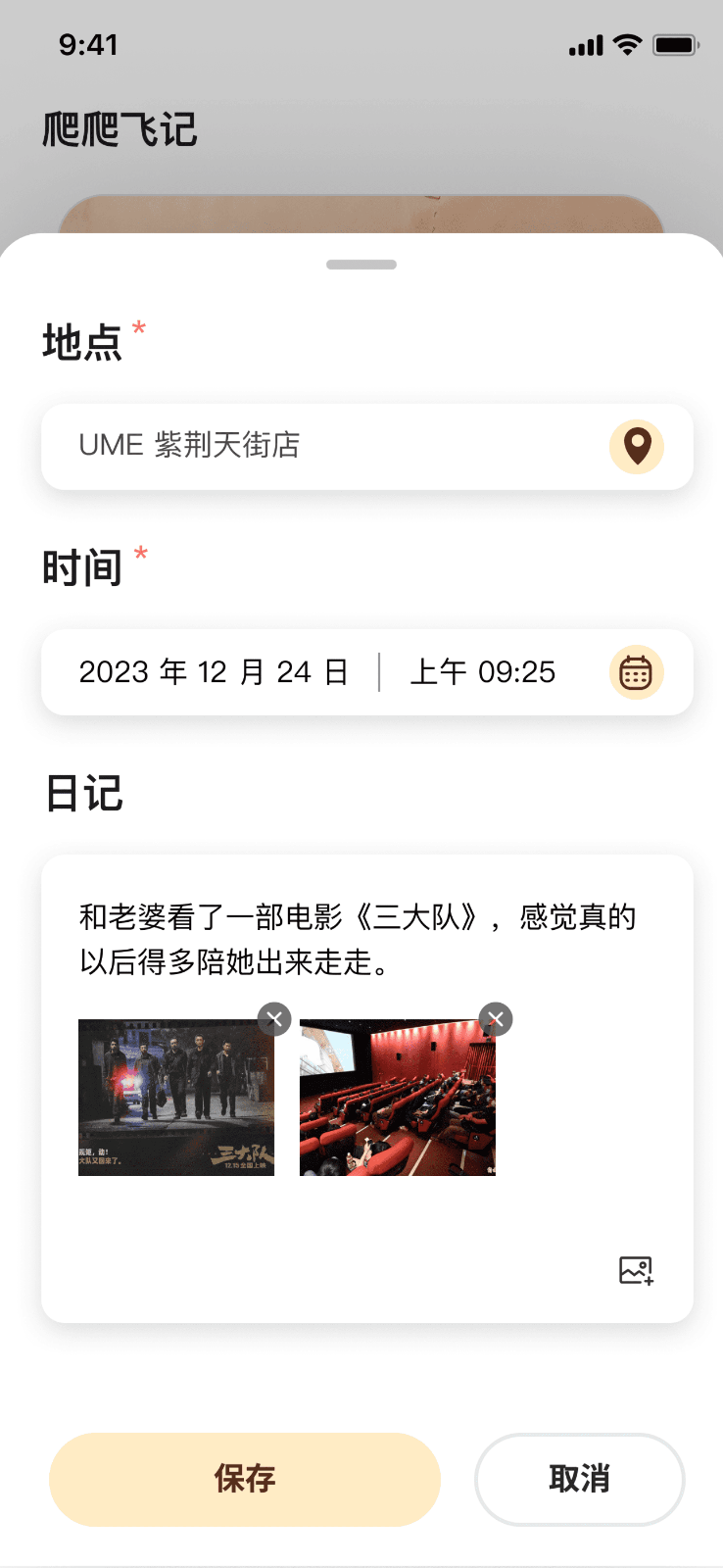
Task: Open the calendar date picker icon
Action: click(x=636, y=672)
